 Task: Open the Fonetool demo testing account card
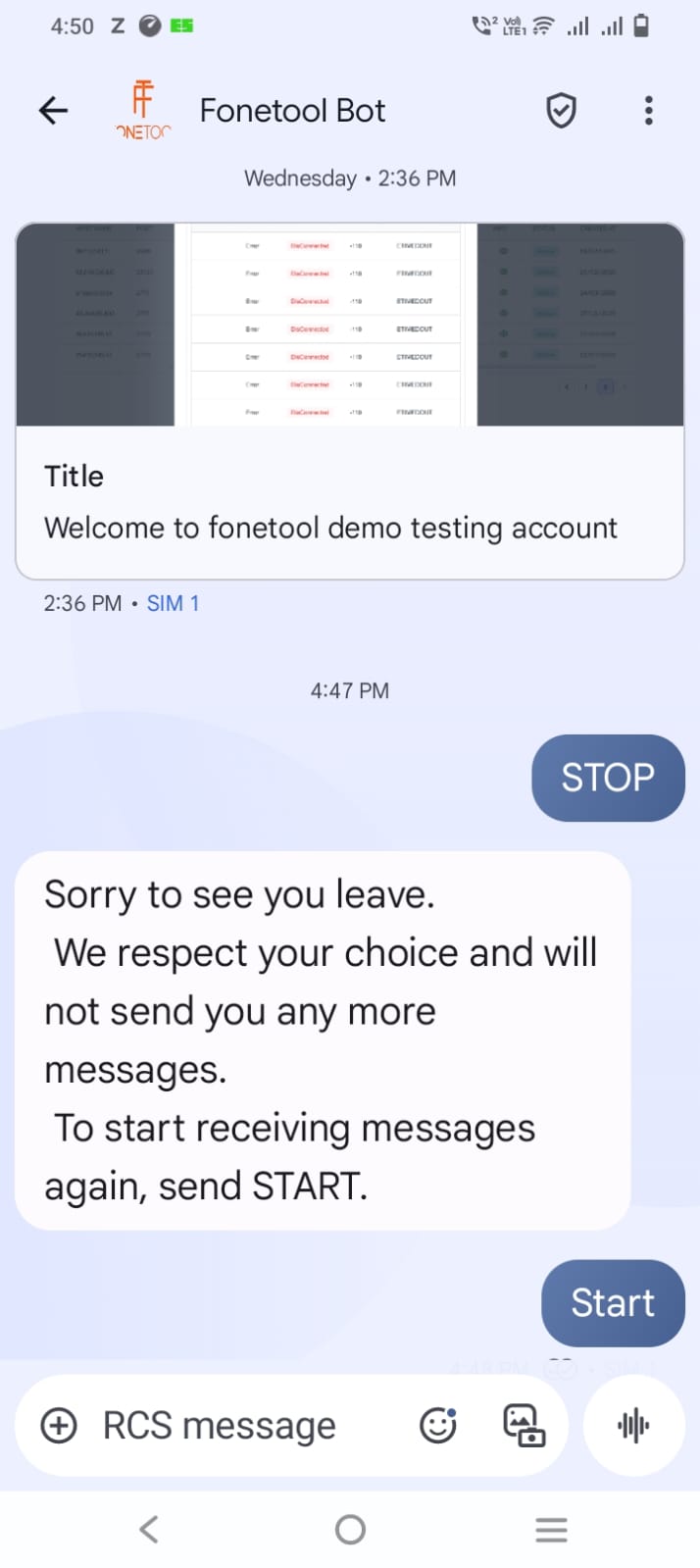click(349, 400)
